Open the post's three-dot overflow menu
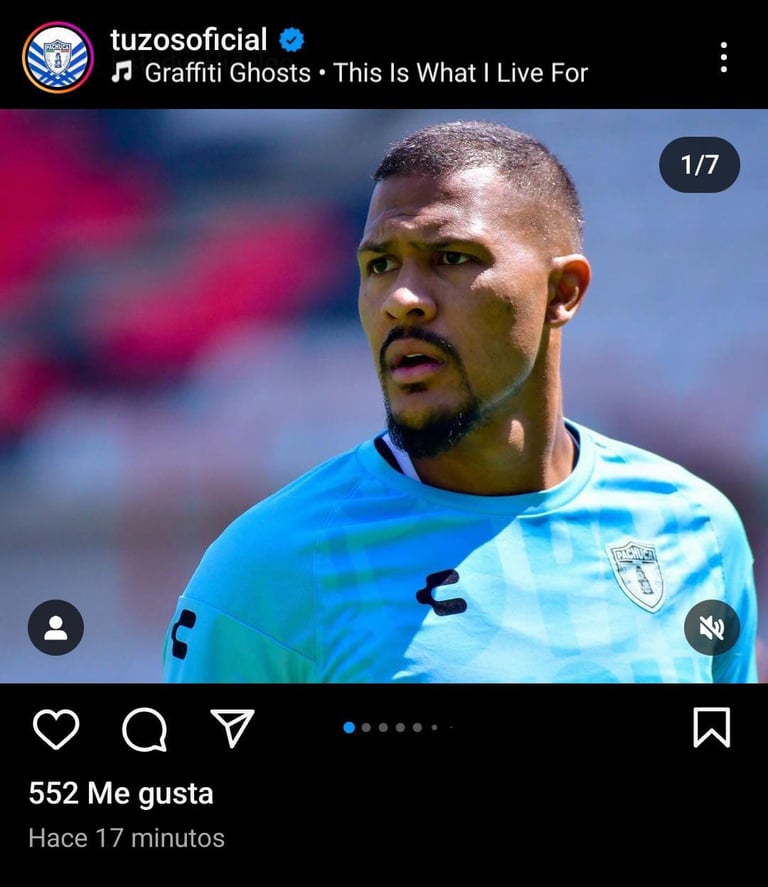The image size is (768, 887). pos(723,57)
